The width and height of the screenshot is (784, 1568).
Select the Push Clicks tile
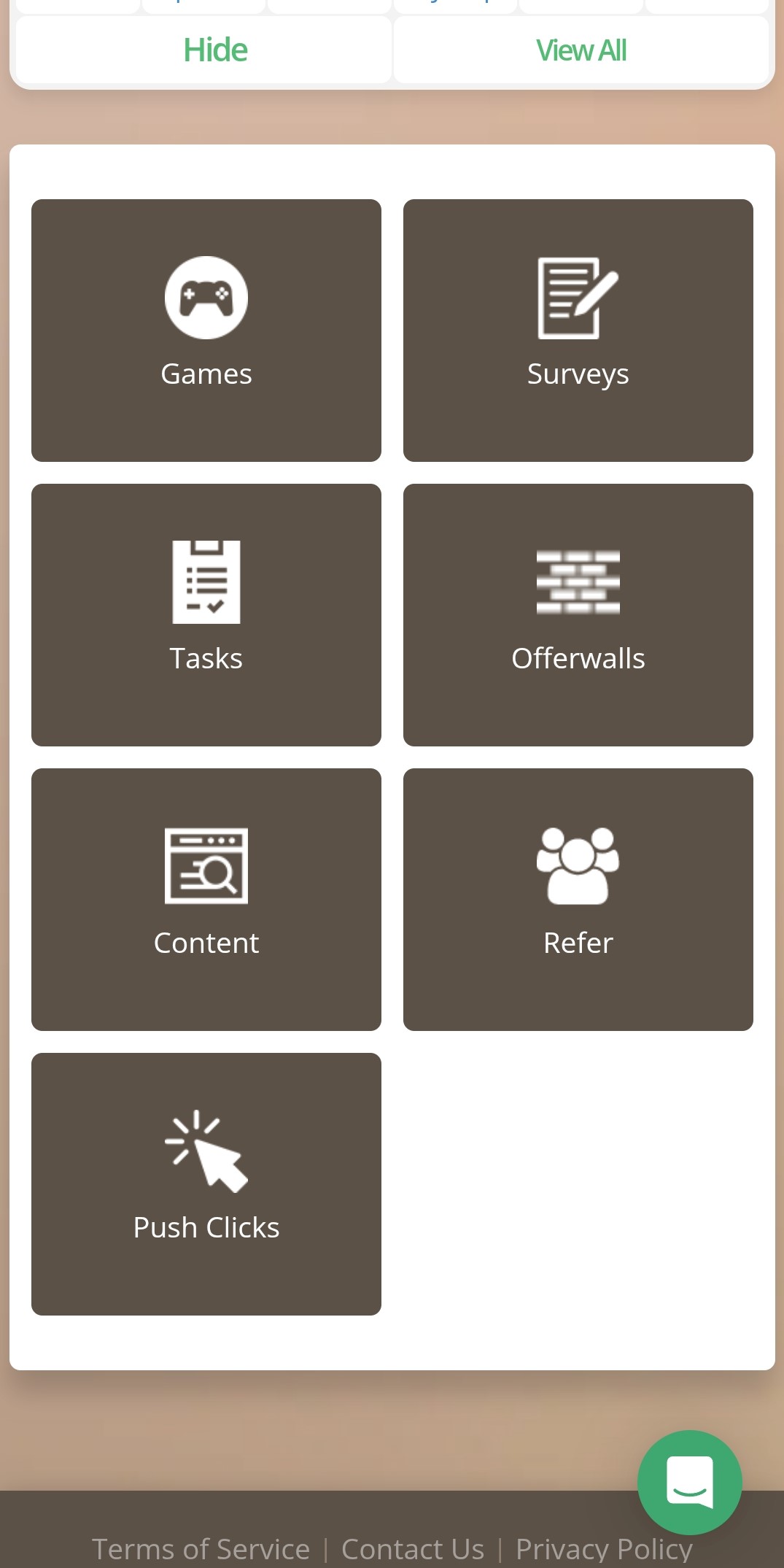click(x=206, y=1183)
